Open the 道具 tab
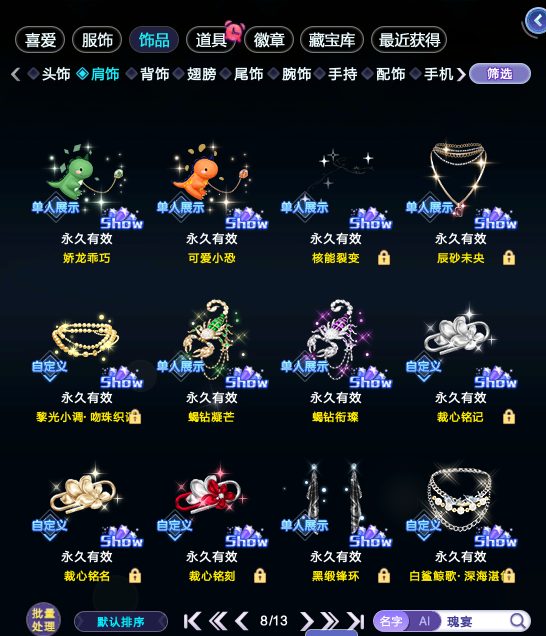The width and height of the screenshot is (546, 636). click(x=211, y=40)
